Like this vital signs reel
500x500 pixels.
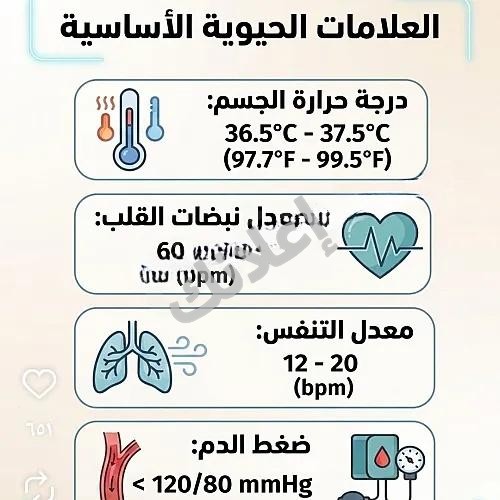tap(39, 384)
